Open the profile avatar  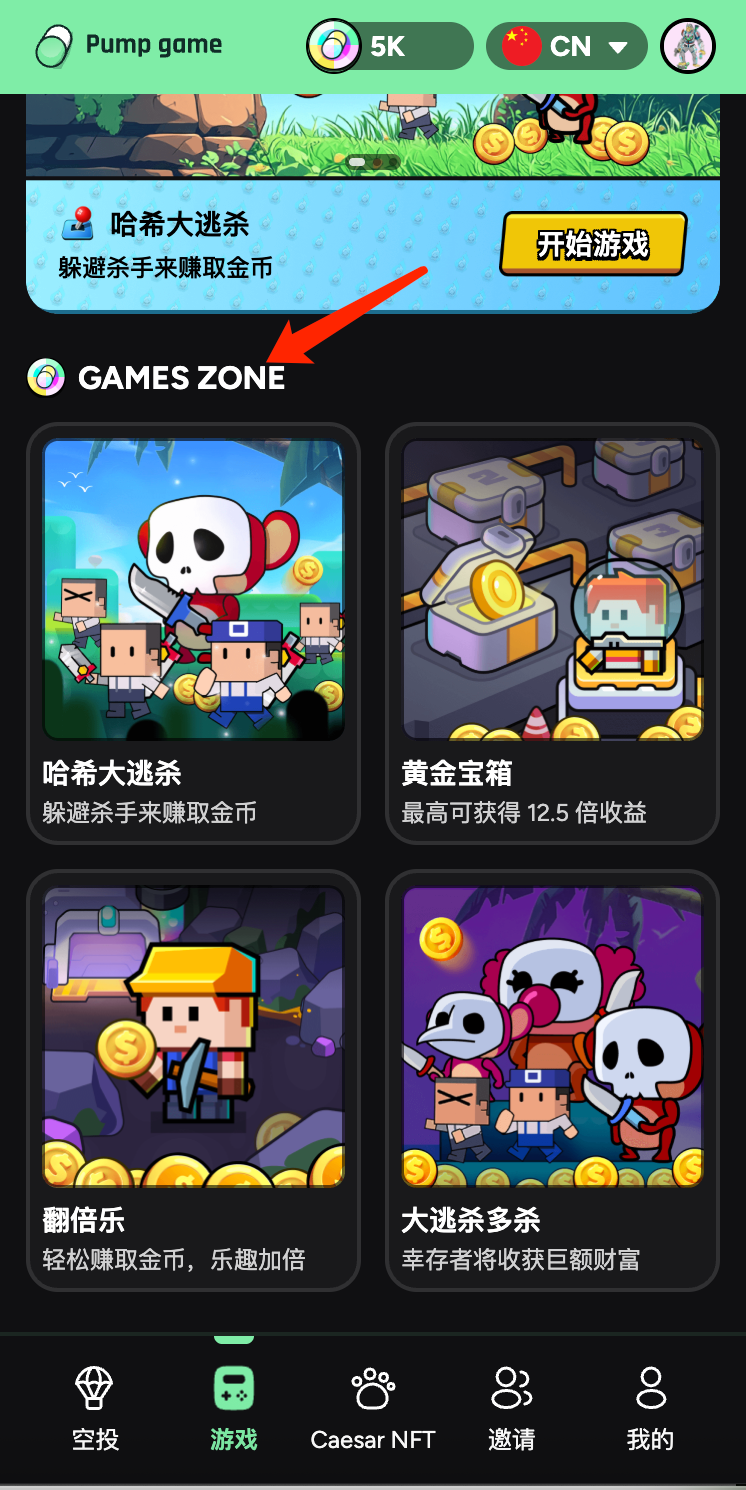689,46
